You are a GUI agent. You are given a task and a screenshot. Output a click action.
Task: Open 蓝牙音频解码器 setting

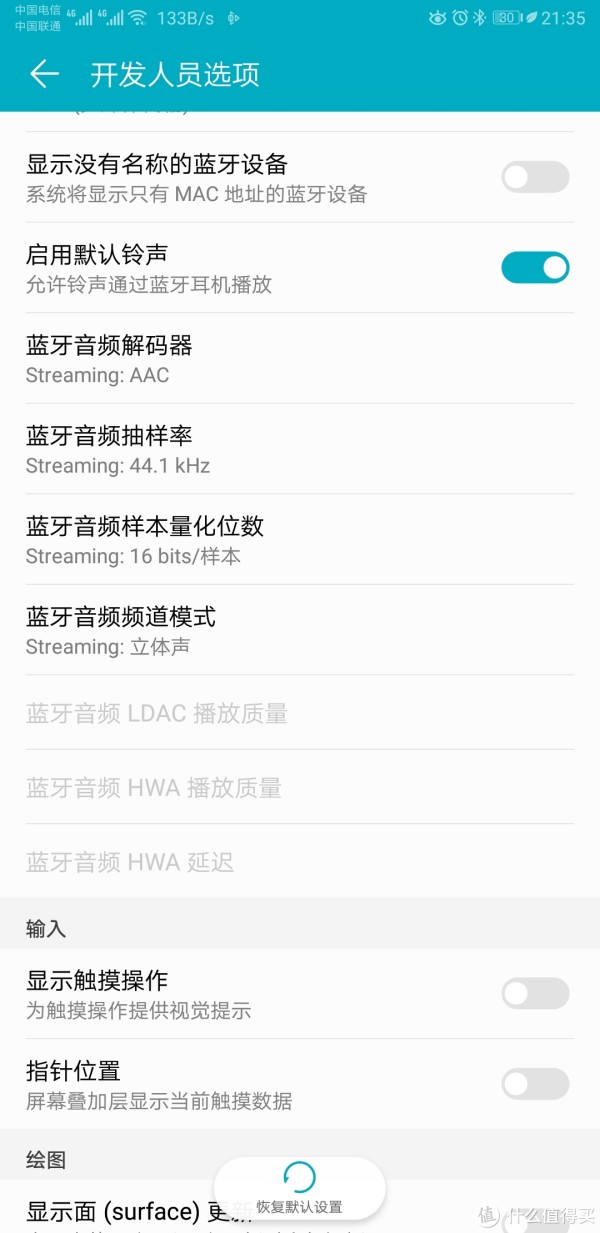coord(300,359)
